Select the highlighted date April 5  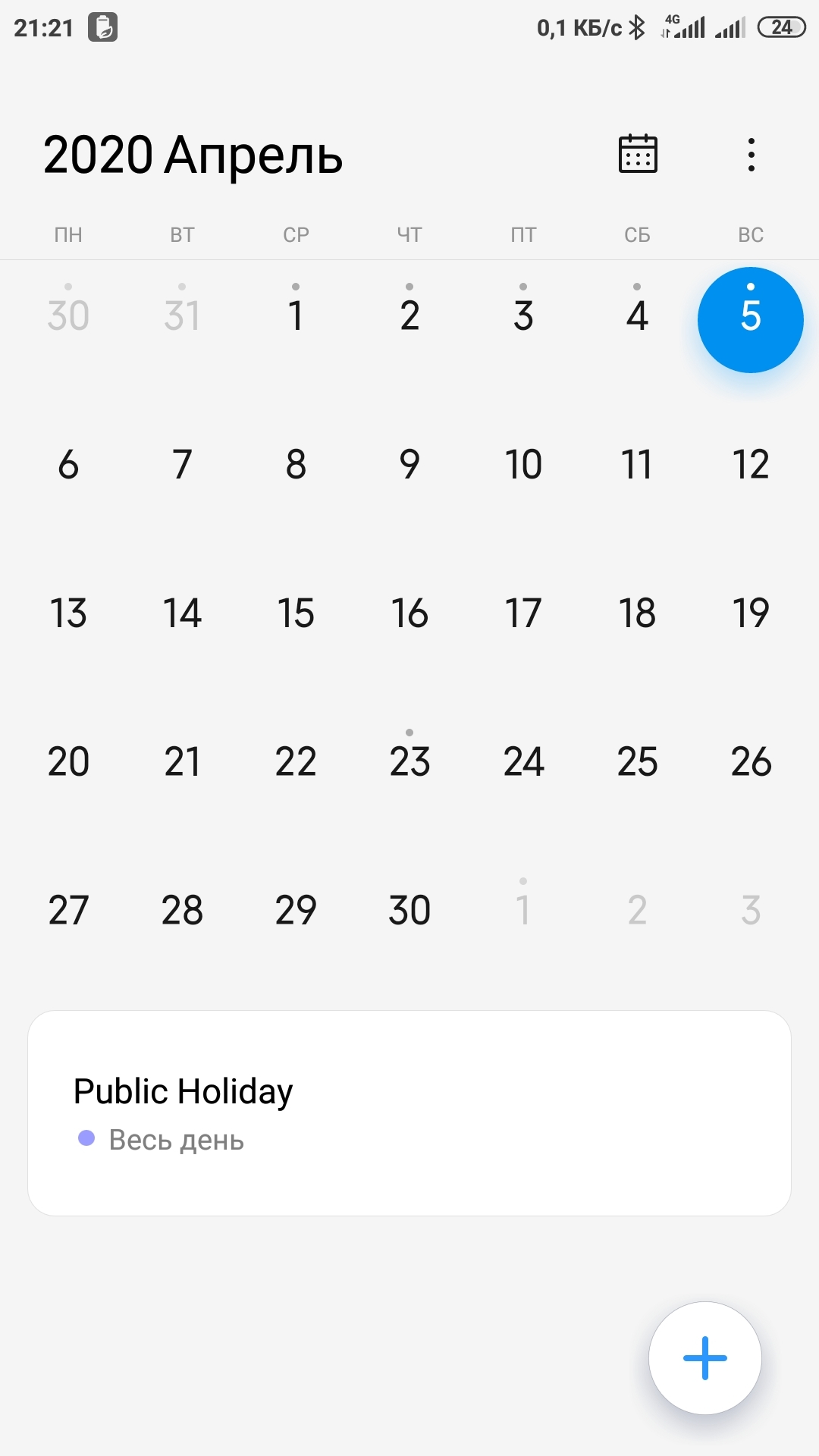pos(751,320)
